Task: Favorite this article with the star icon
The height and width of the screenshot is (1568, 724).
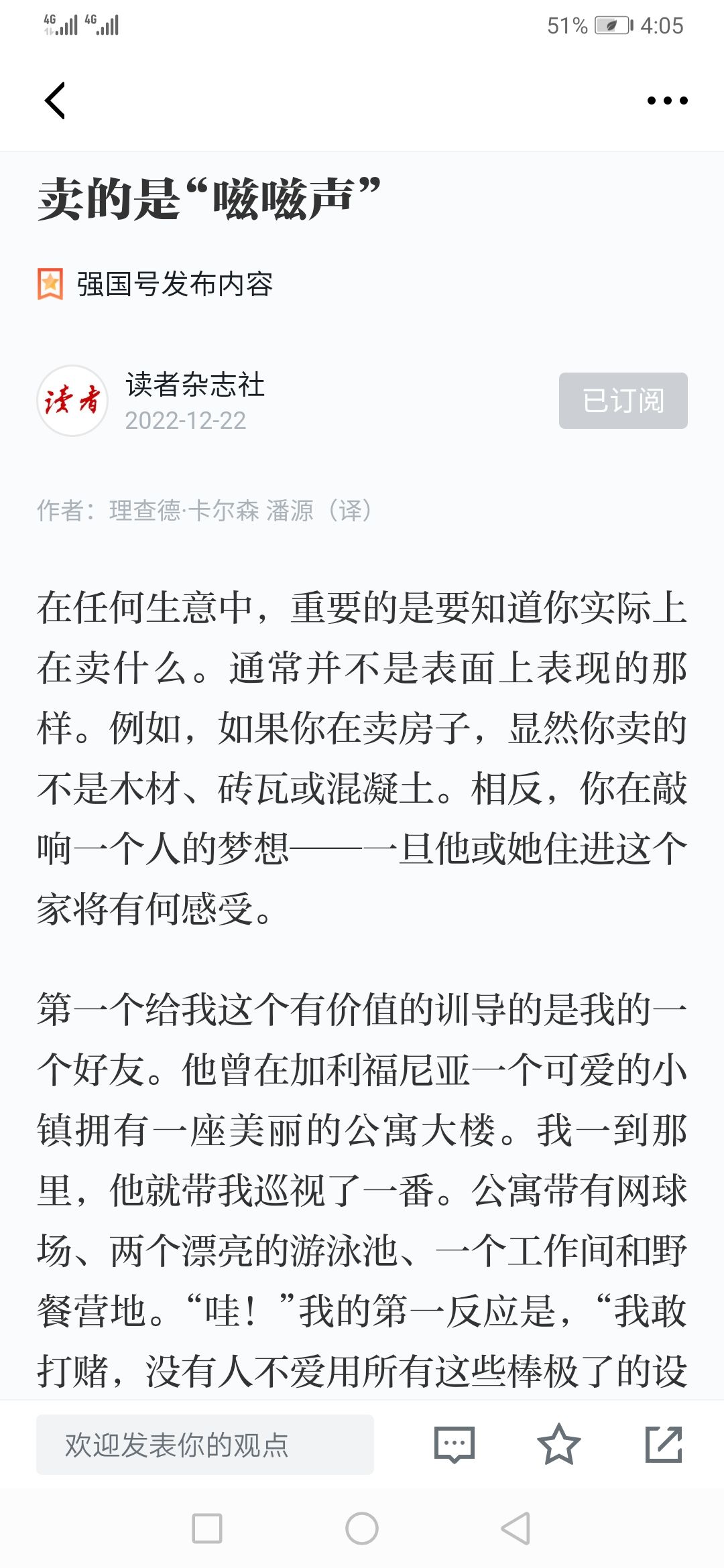Action: 558,1445
